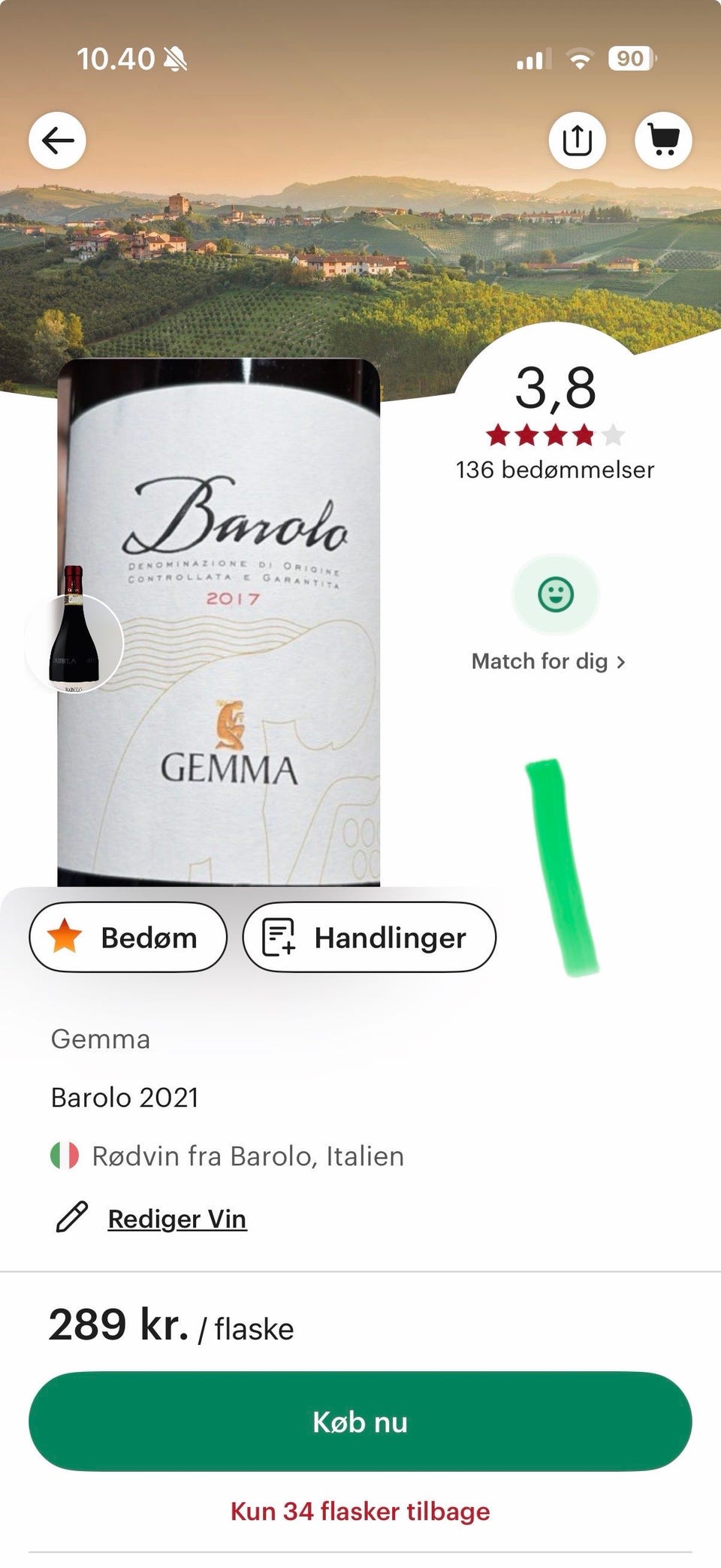
Task: Tap the gray fifth star to rate five
Action: click(614, 434)
